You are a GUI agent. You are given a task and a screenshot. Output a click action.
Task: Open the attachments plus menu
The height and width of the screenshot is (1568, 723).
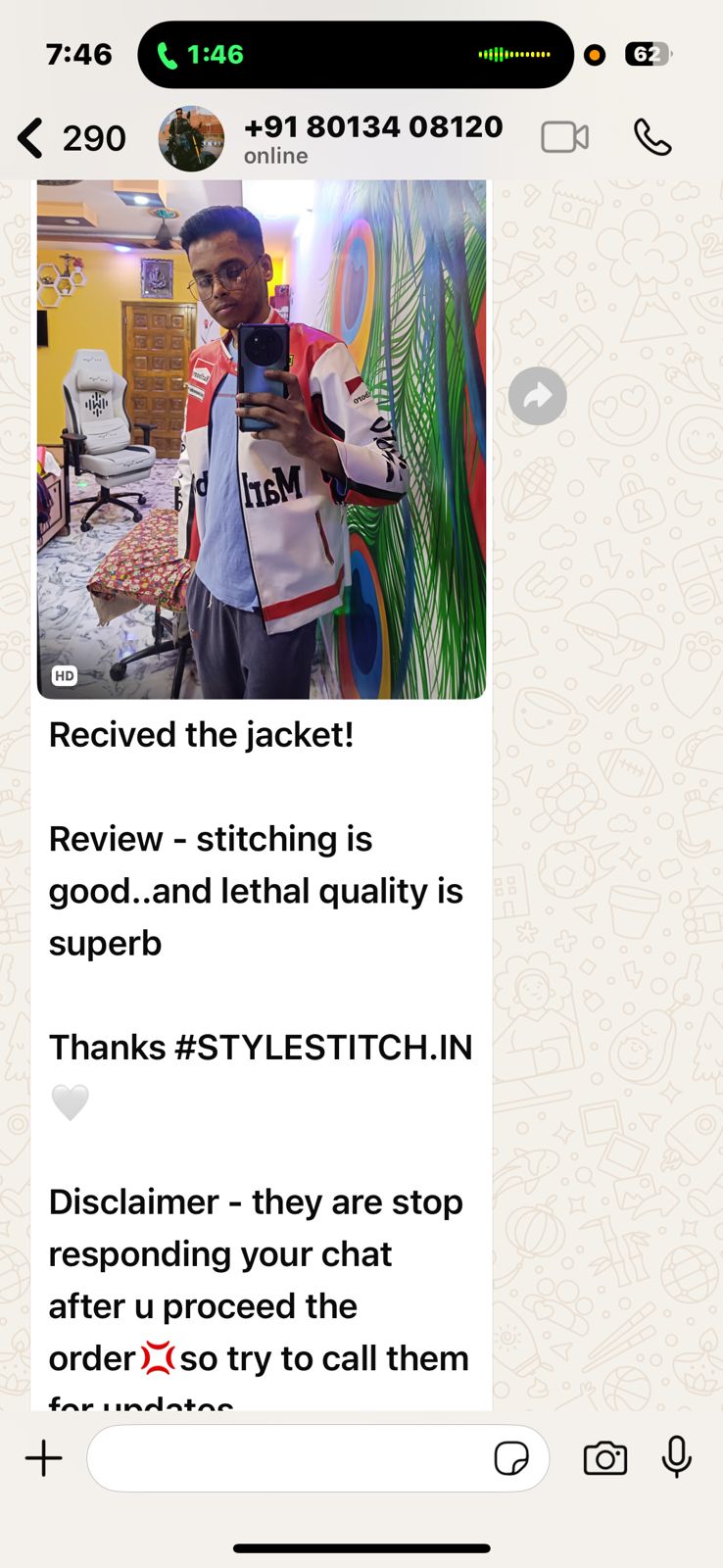click(44, 1458)
